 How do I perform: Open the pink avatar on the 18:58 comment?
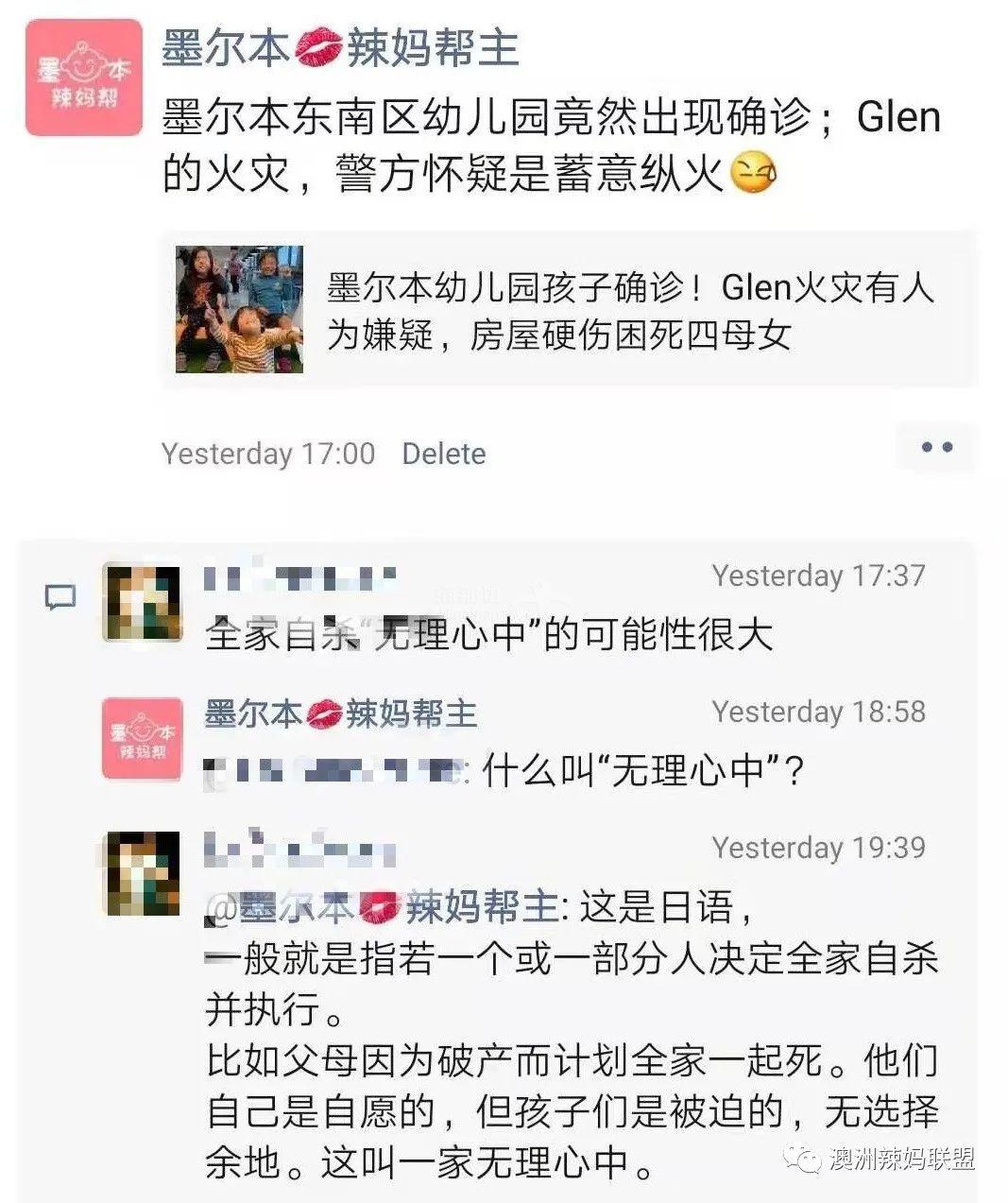[142, 739]
